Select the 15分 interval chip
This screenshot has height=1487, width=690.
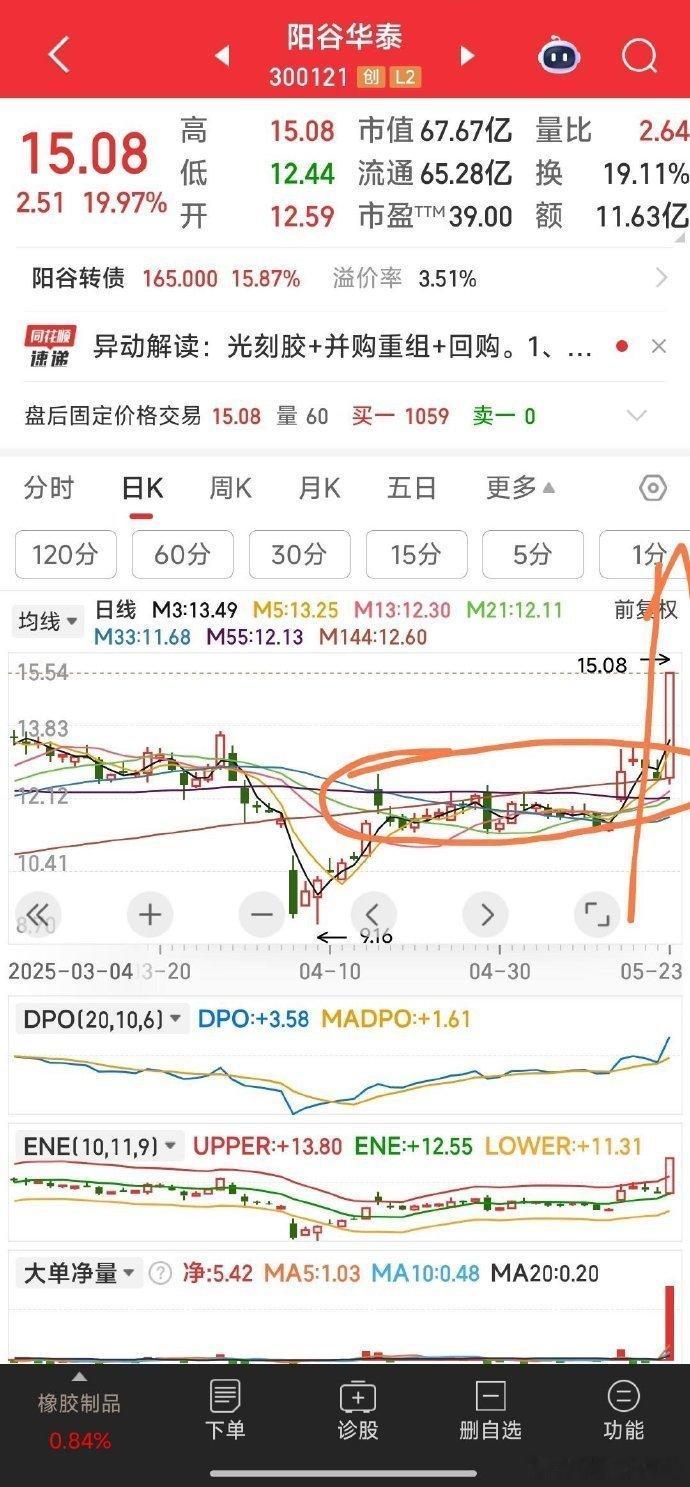(416, 554)
